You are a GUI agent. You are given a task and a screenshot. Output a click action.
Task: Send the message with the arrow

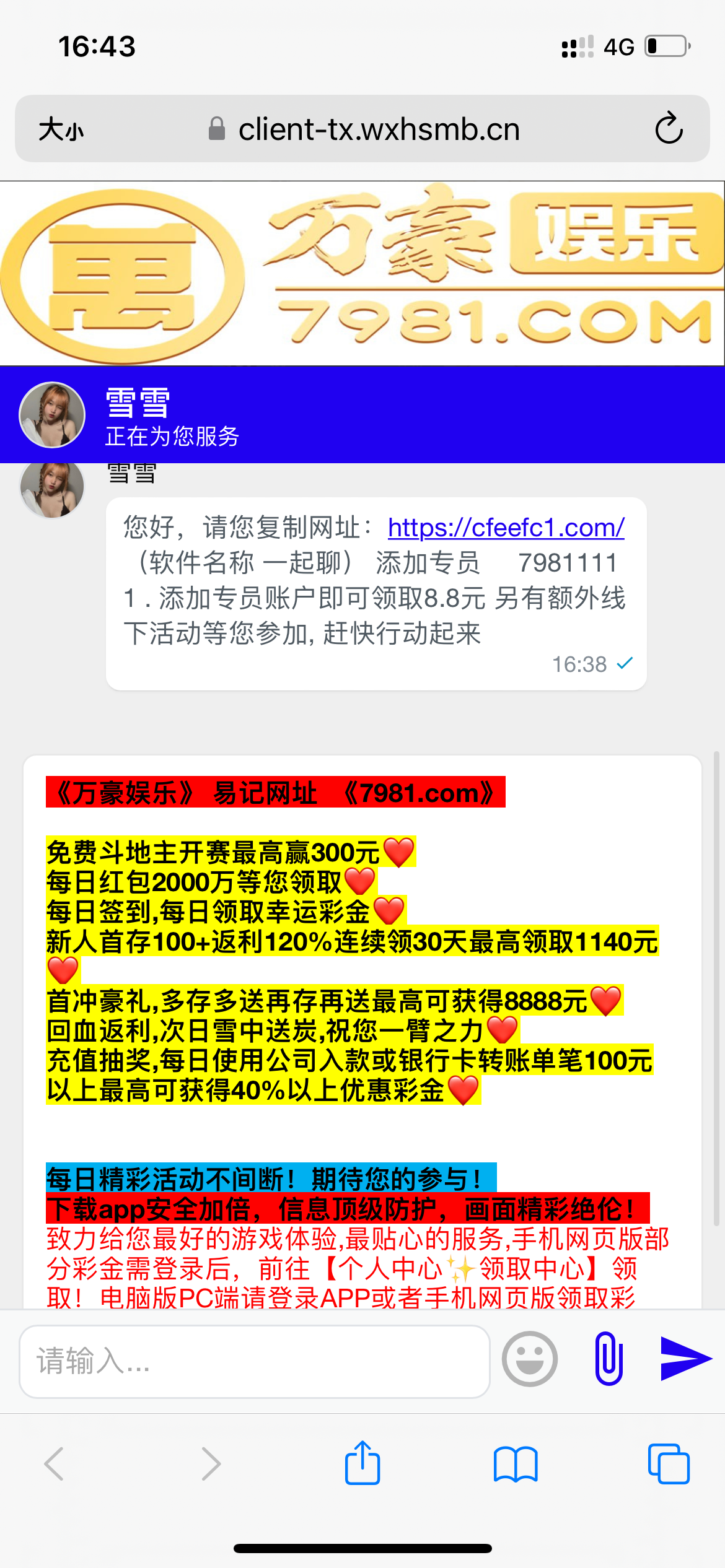[x=685, y=1359]
